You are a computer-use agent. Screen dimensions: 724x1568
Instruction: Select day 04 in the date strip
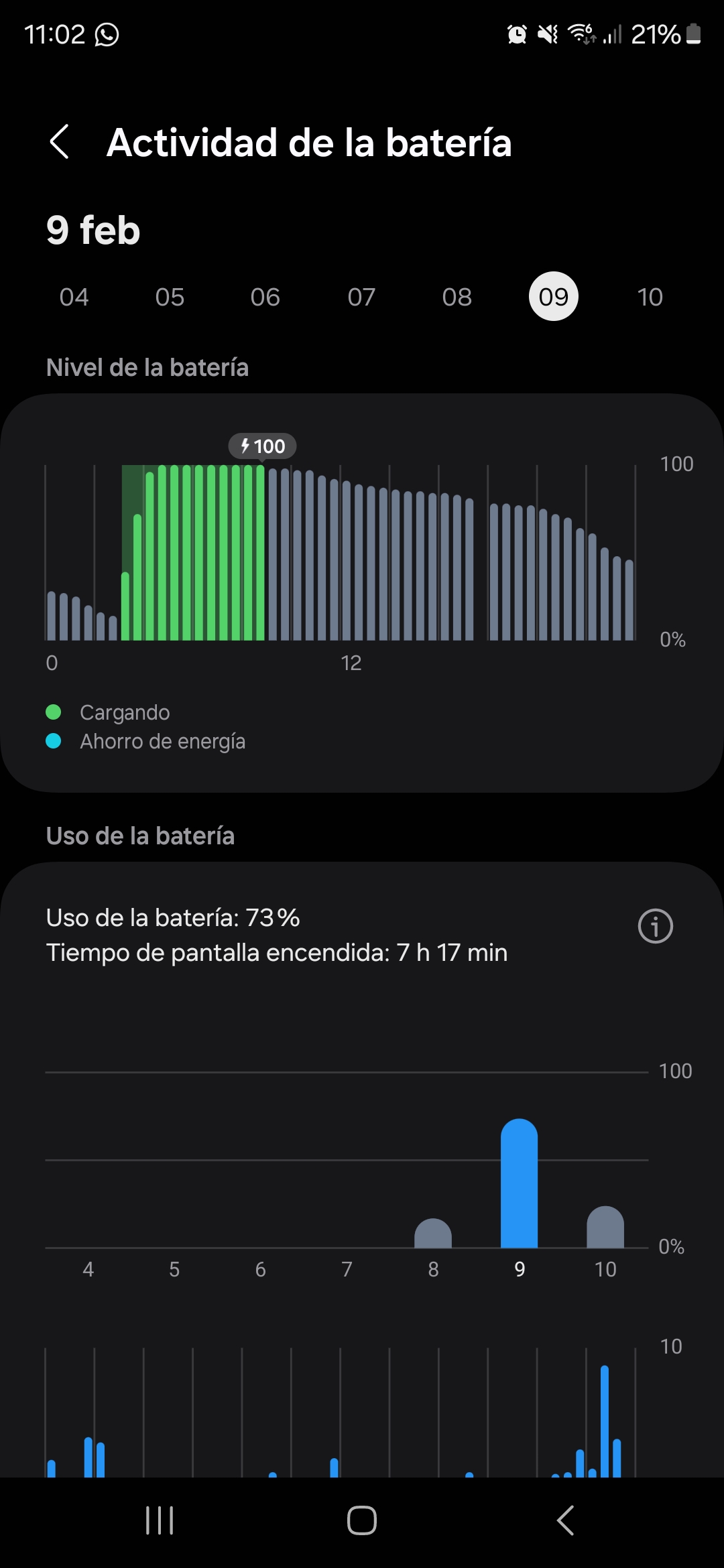74,297
